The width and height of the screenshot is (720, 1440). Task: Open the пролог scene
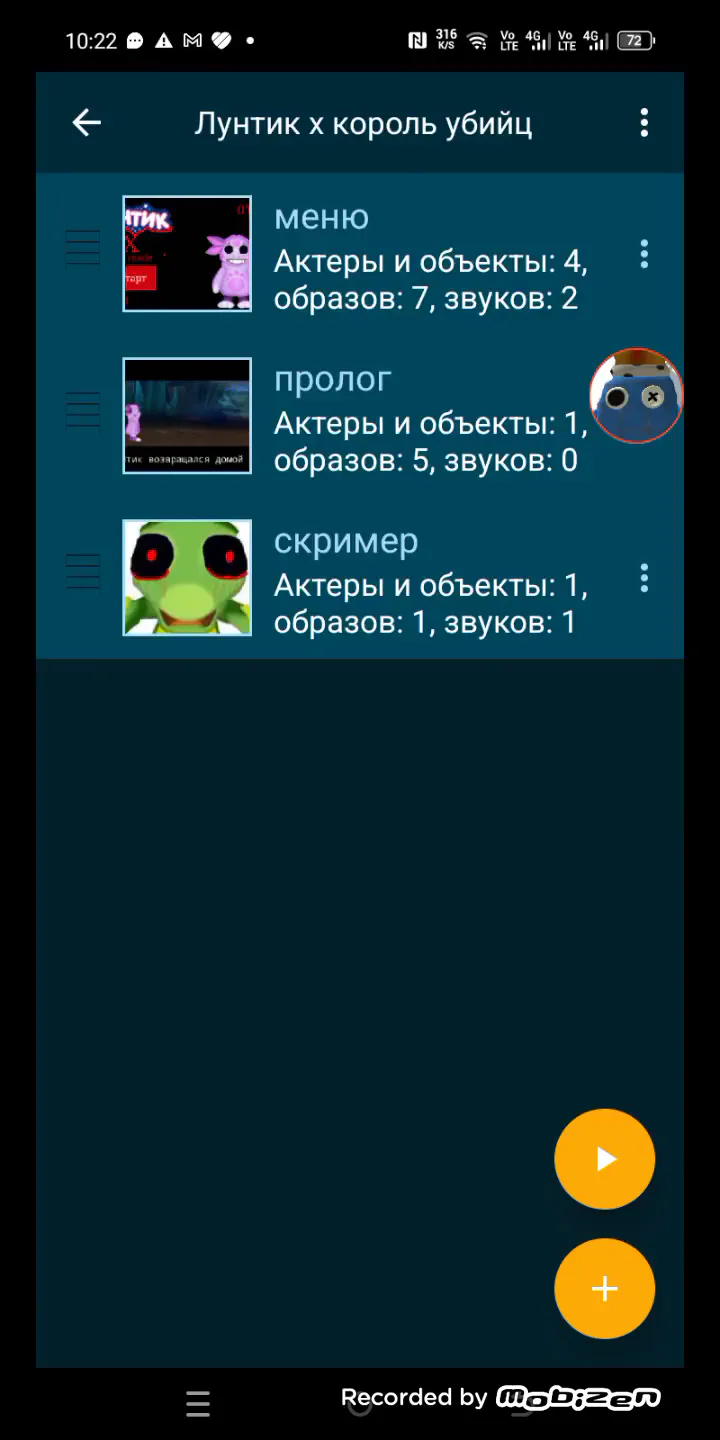[x=360, y=416]
